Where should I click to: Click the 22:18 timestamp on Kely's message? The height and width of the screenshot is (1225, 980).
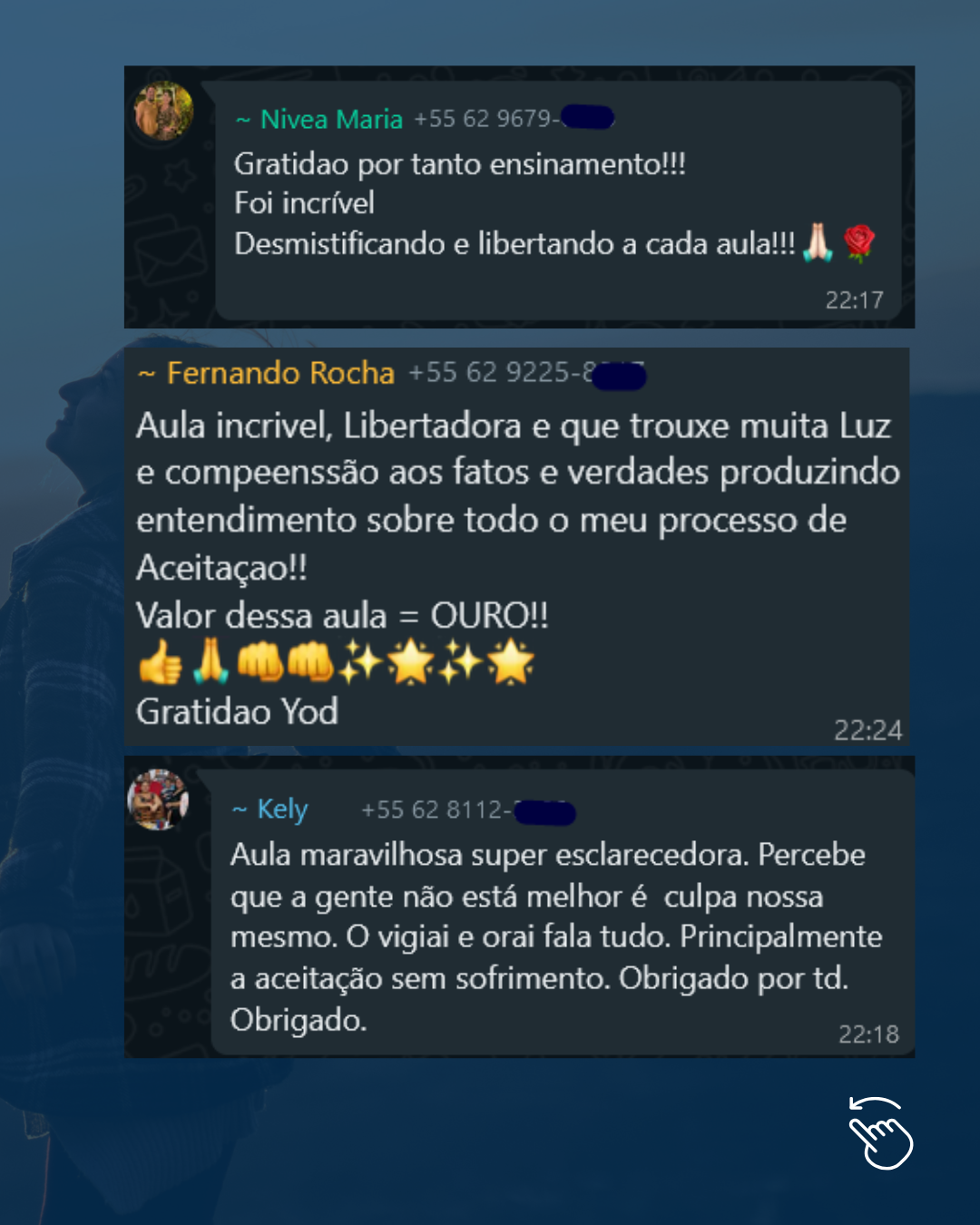click(x=868, y=1033)
